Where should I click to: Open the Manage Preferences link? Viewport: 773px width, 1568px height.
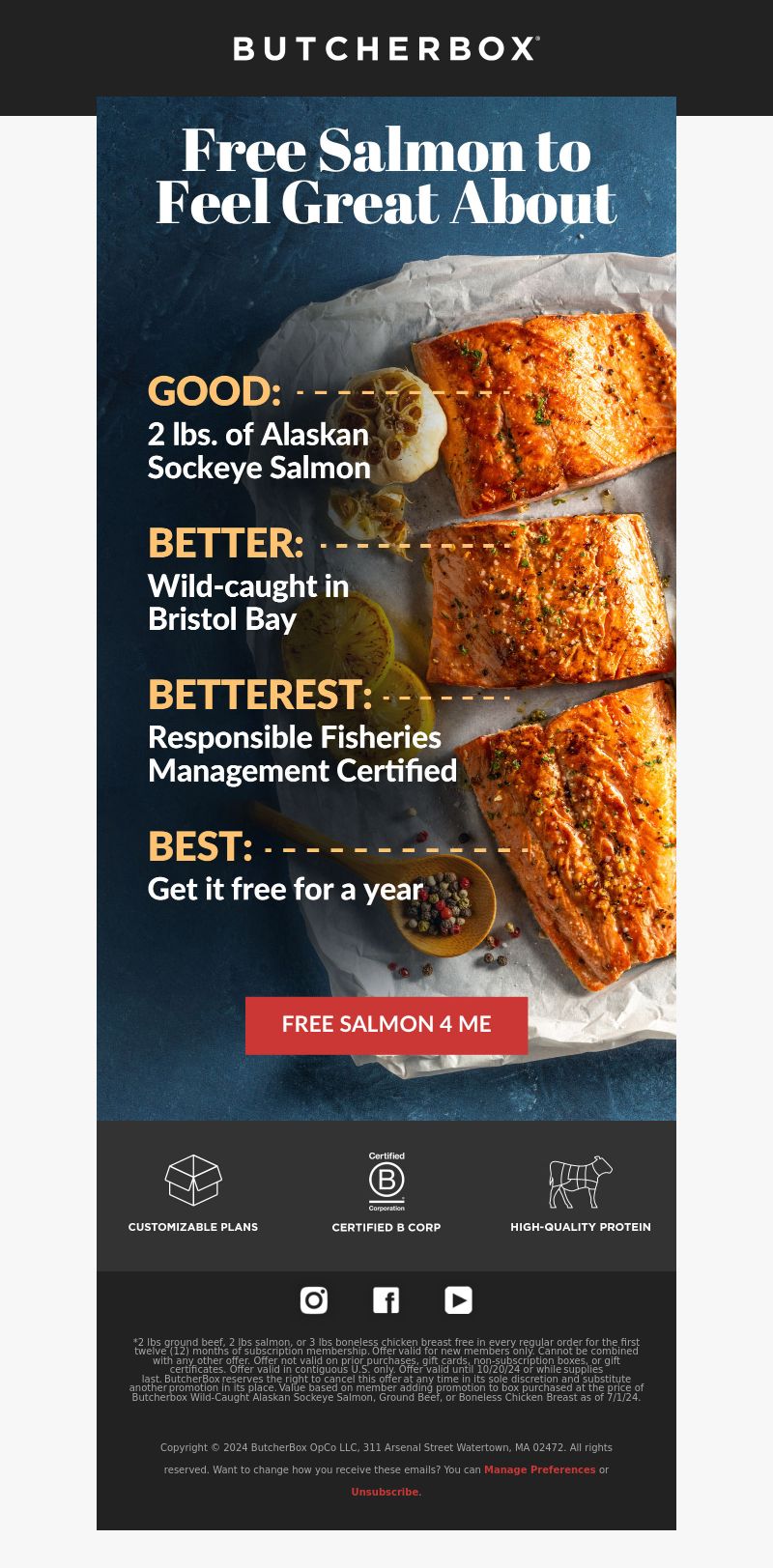(x=539, y=1469)
